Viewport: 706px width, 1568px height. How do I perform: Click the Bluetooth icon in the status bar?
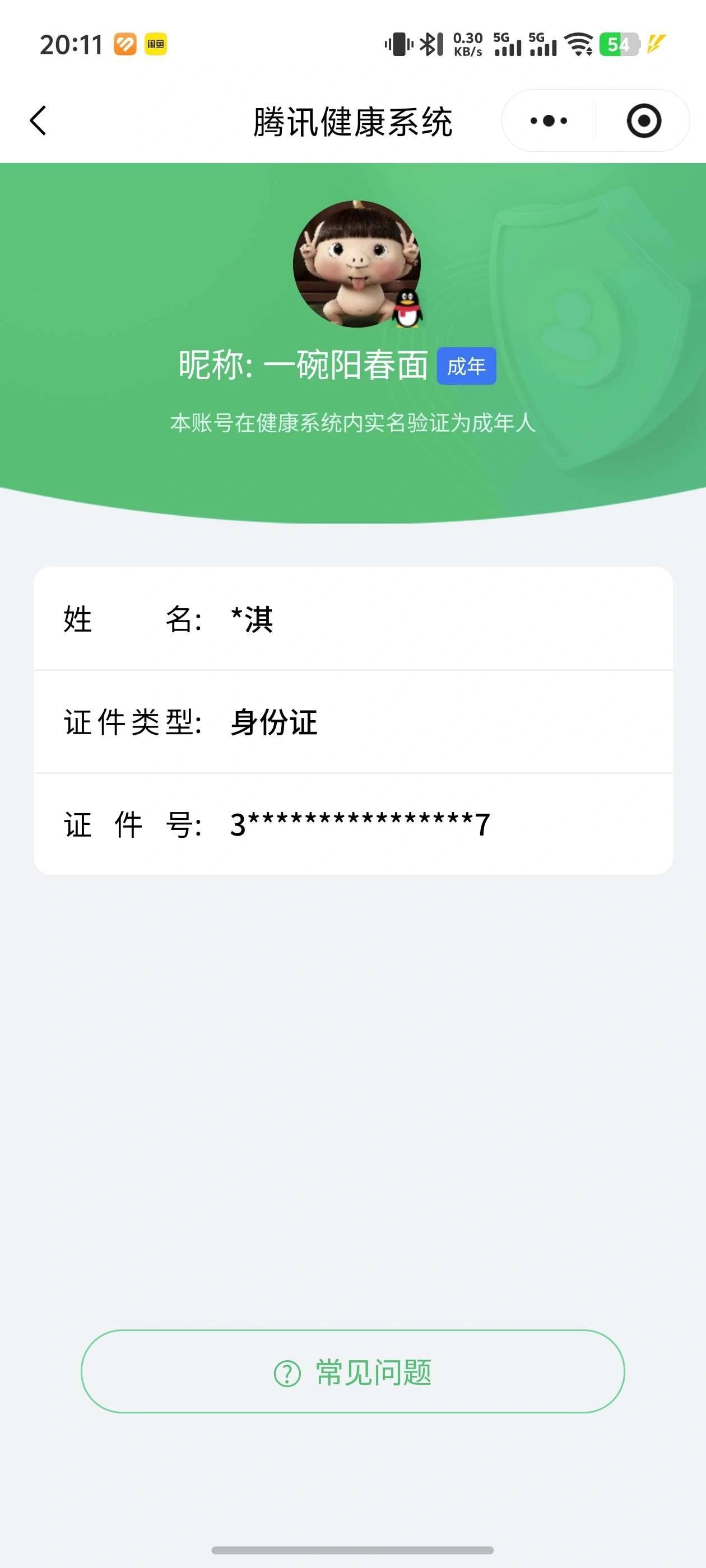(428, 44)
